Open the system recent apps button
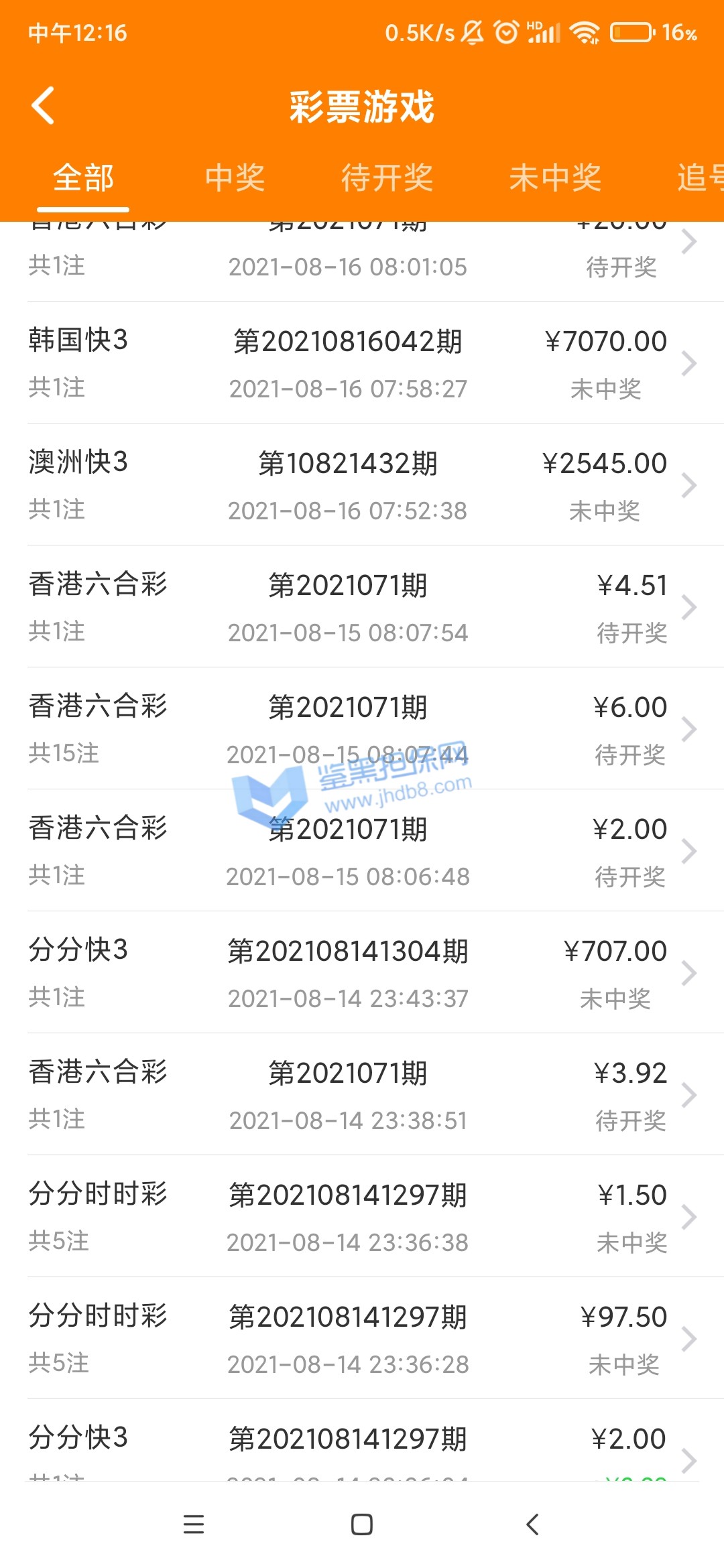Screen dimensions: 724x1568 tap(194, 1524)
